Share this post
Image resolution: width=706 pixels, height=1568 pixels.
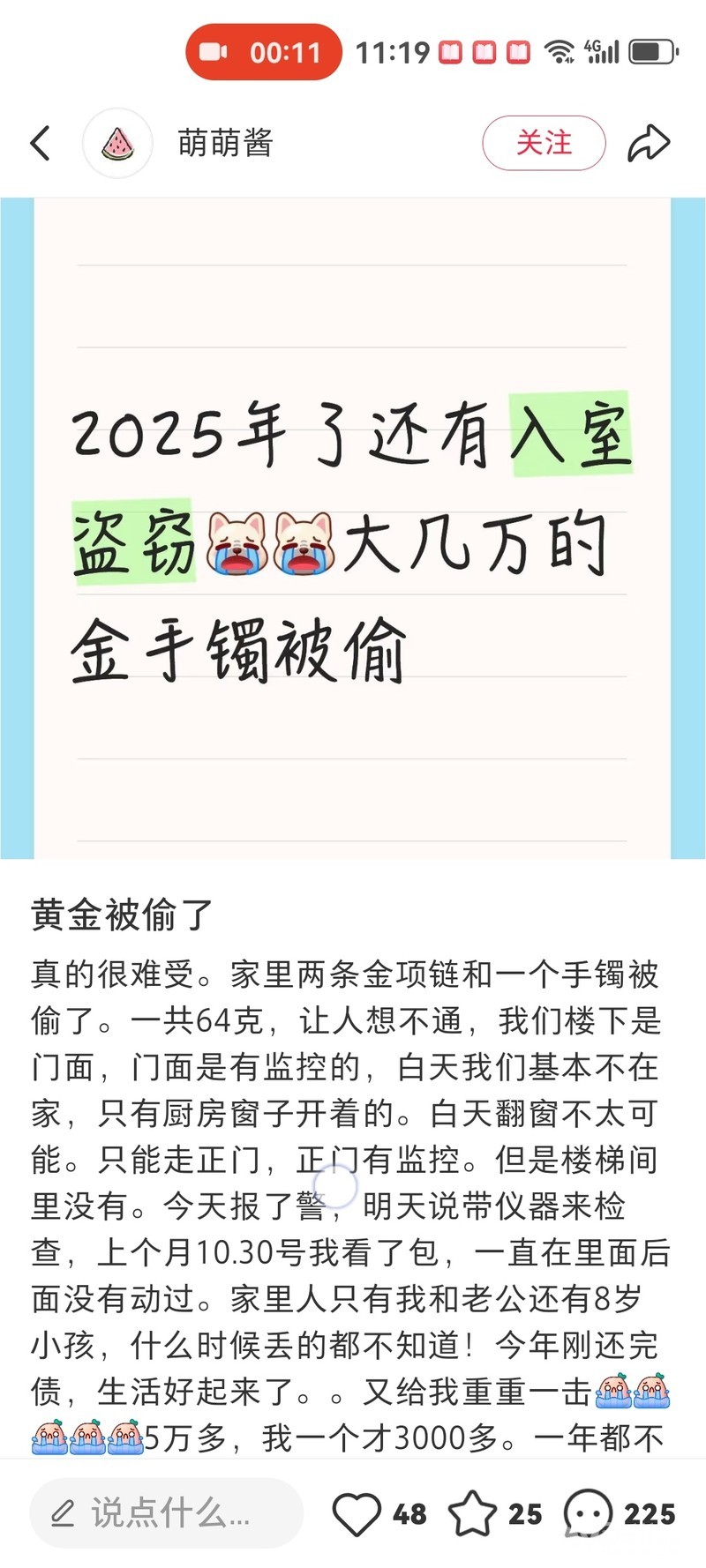pos(649,143)
